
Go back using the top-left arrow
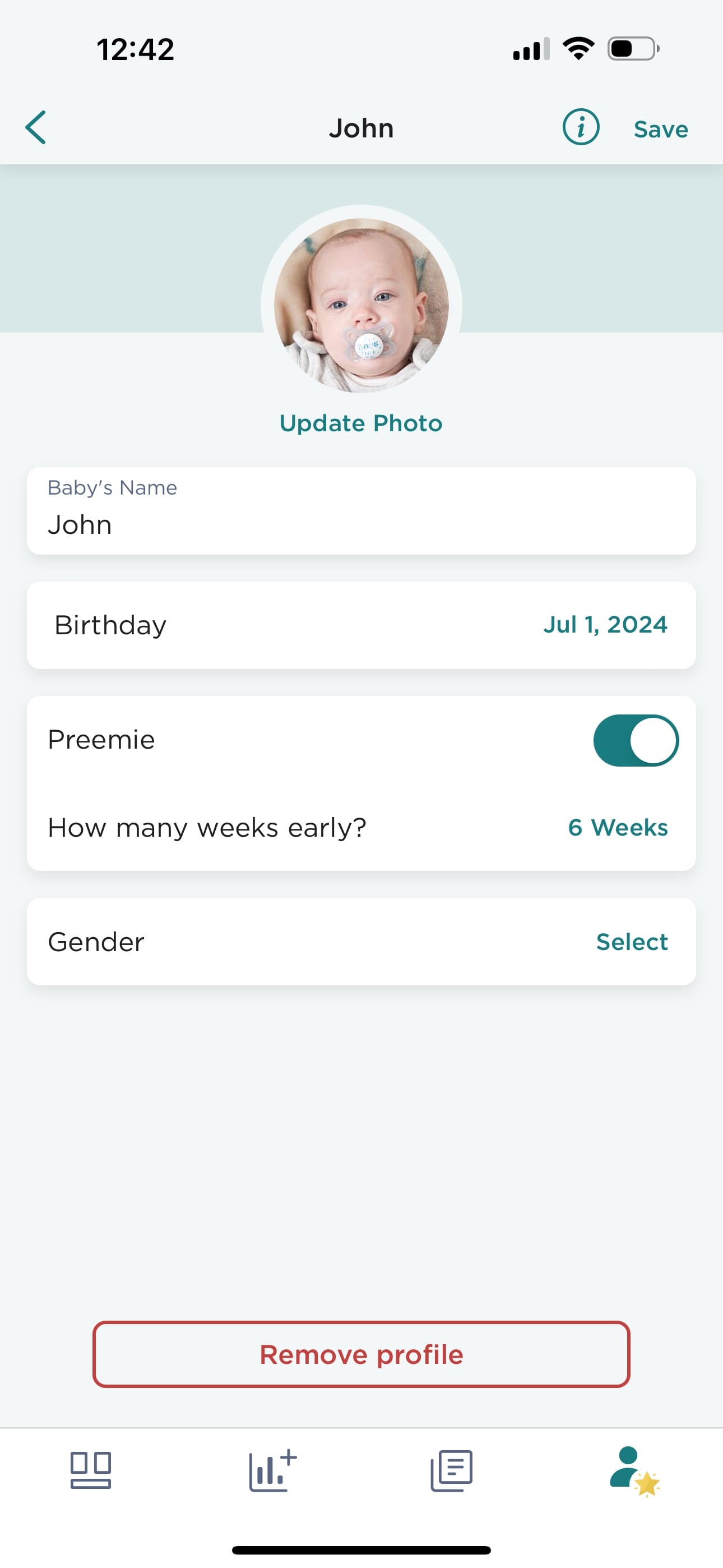tap(36, 127)
